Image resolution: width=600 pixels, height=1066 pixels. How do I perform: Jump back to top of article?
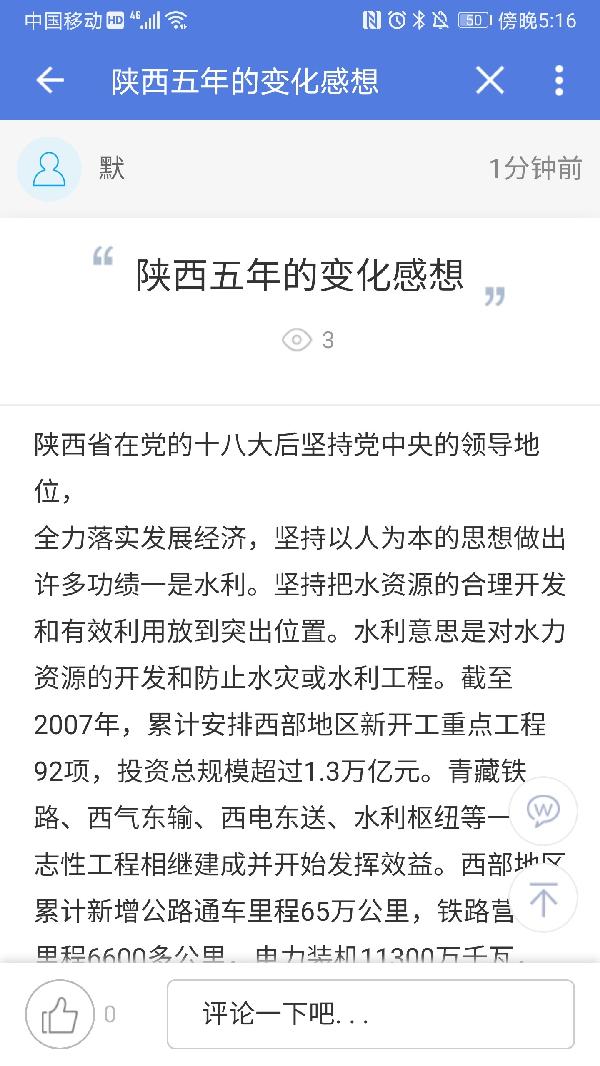click(543, 898)
